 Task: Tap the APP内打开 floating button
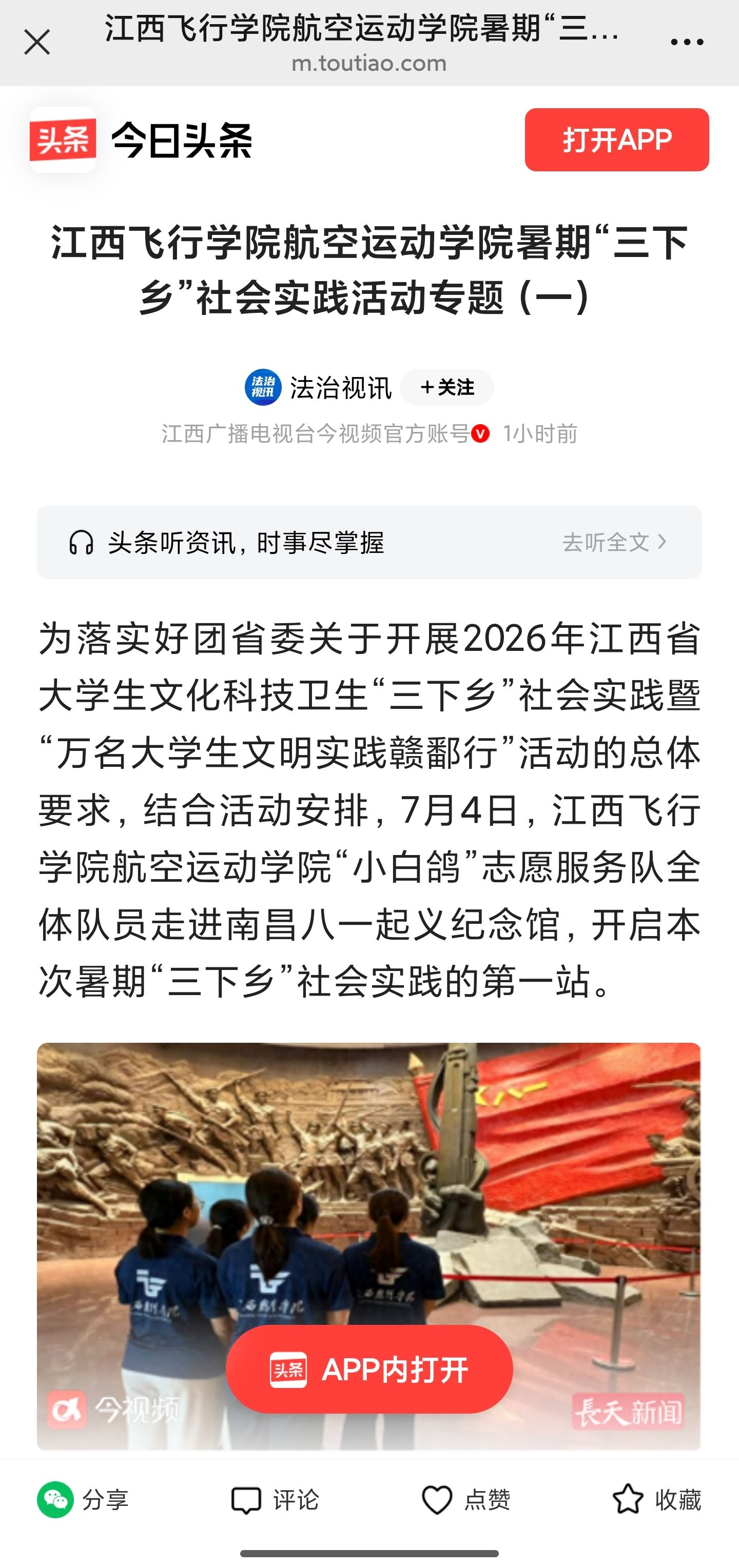tap(369, 1369)
